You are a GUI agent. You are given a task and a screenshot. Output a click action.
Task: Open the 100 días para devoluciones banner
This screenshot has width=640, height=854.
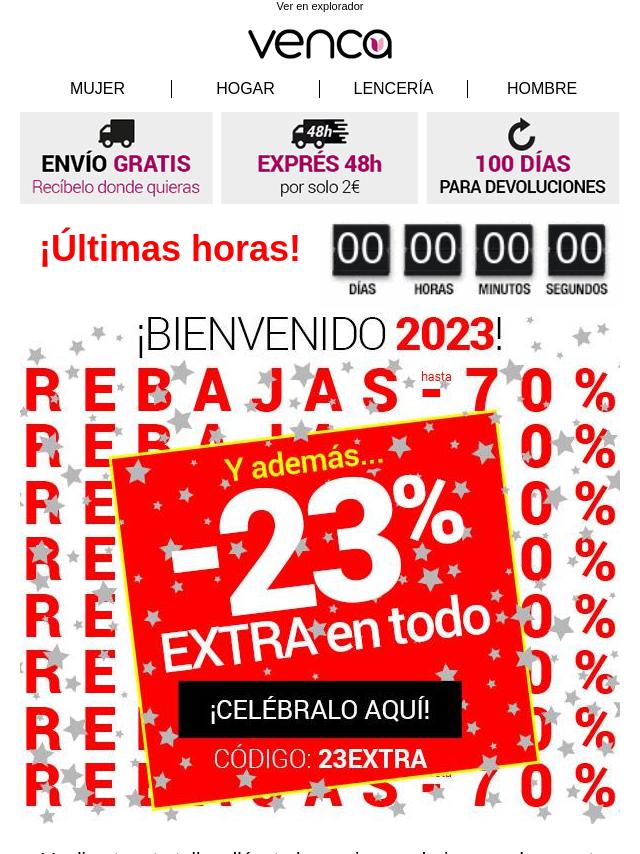point(522,158)
